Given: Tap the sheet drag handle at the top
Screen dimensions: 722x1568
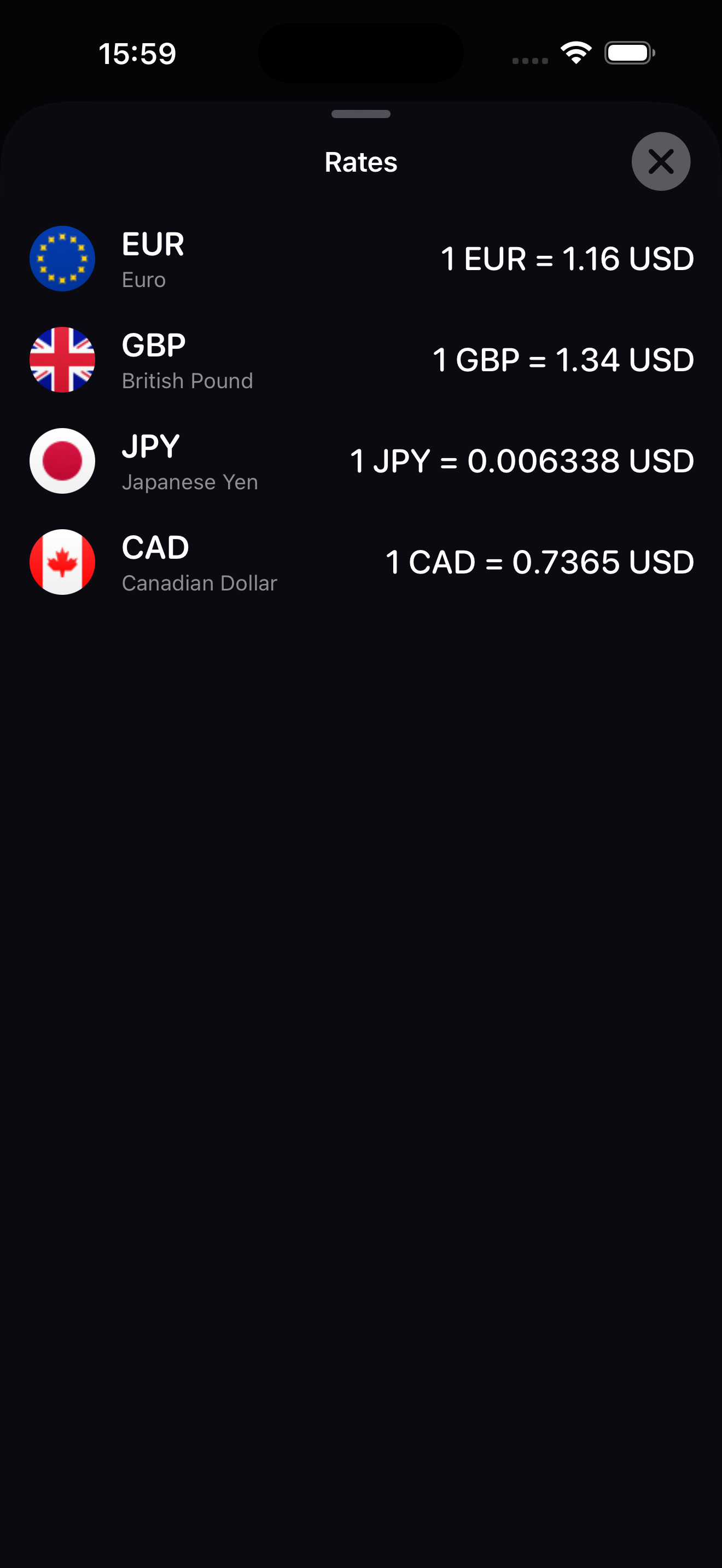Looking at the screenshot, I should [360, 114].
